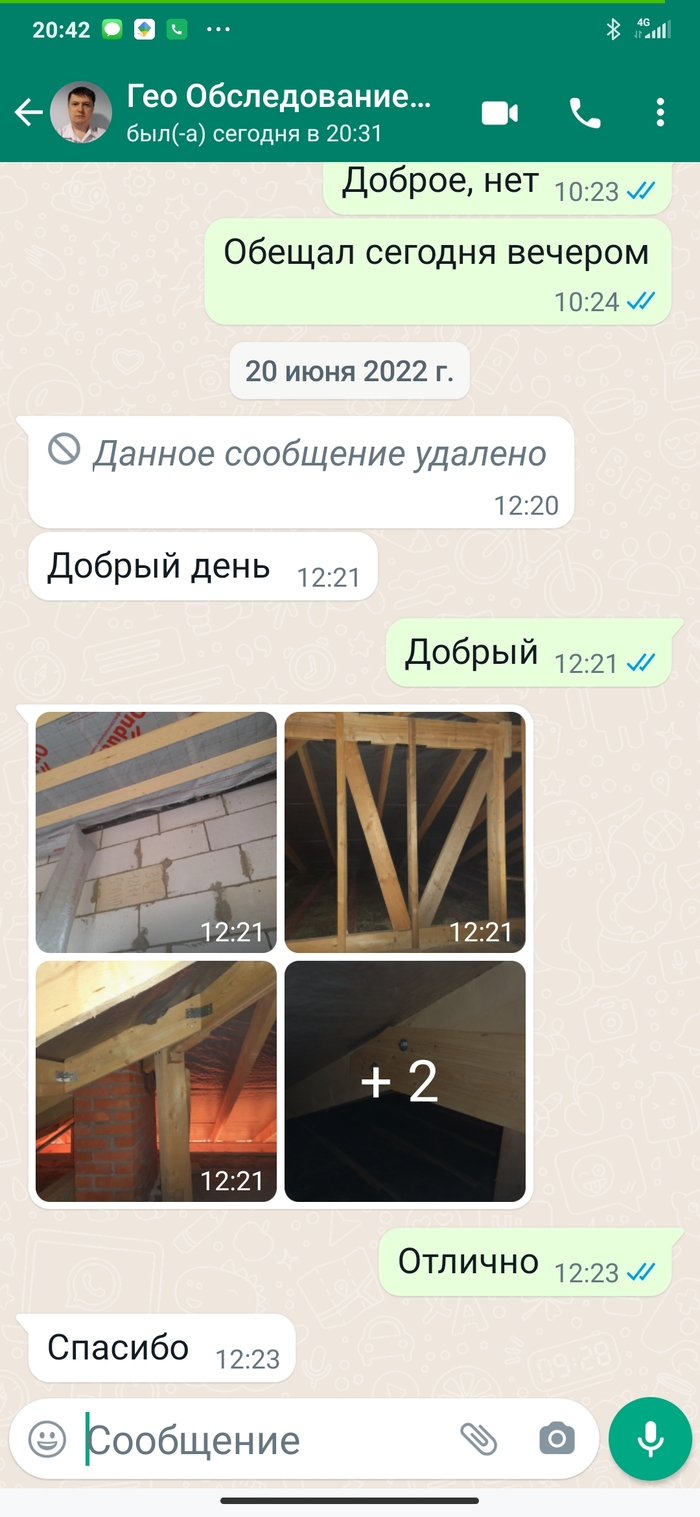Open the camera to take a photo
Viewport: 700px width, 1517px height.
pyautogui.click(x=556, y=1439)
